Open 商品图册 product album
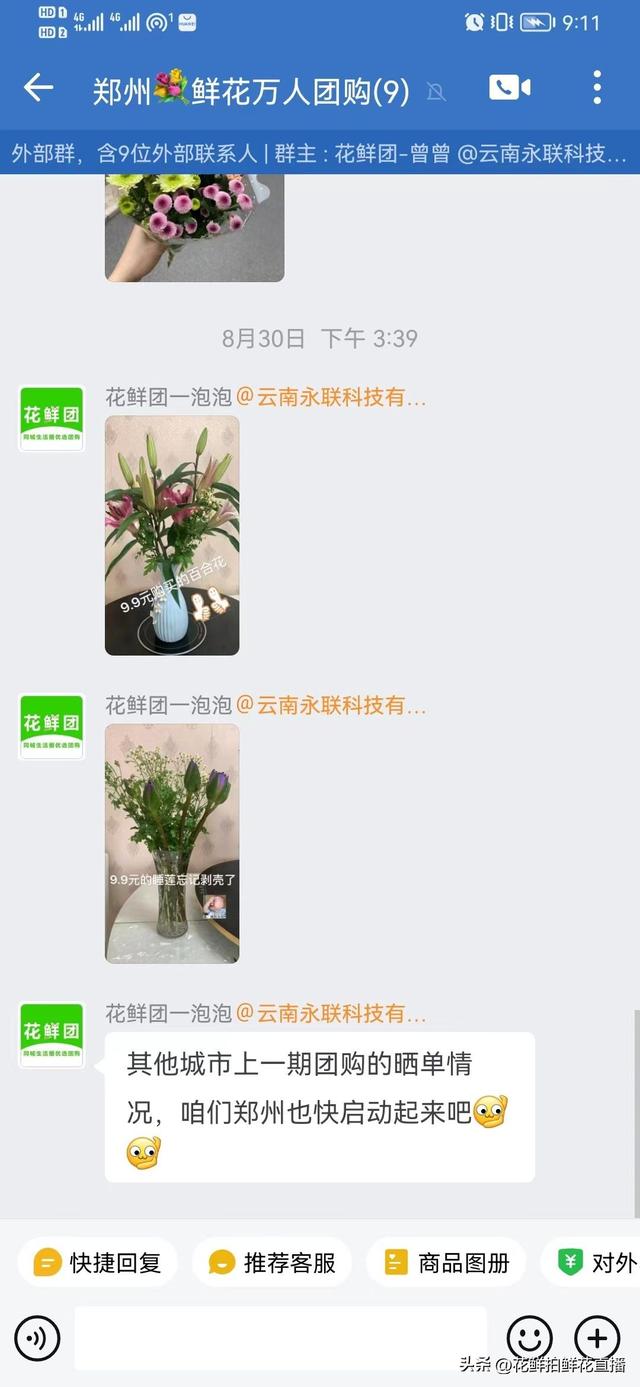Viewport: 640px width, 1387px height. tap(447, 1263)
